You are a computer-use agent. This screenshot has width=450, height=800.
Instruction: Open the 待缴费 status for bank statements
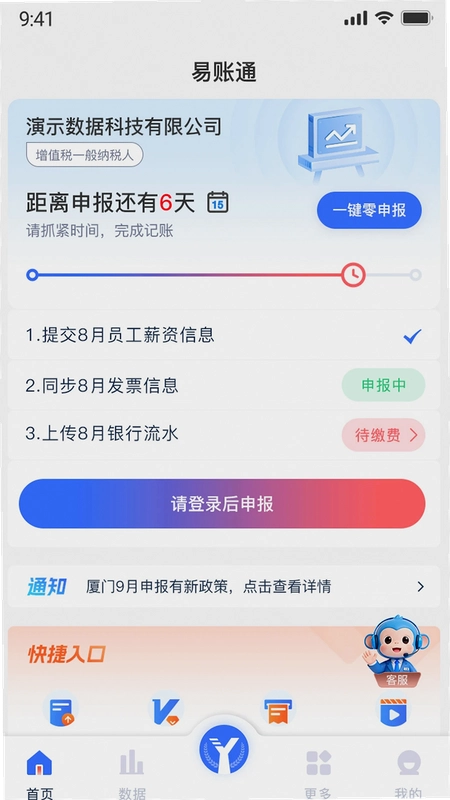pos(383,435)
